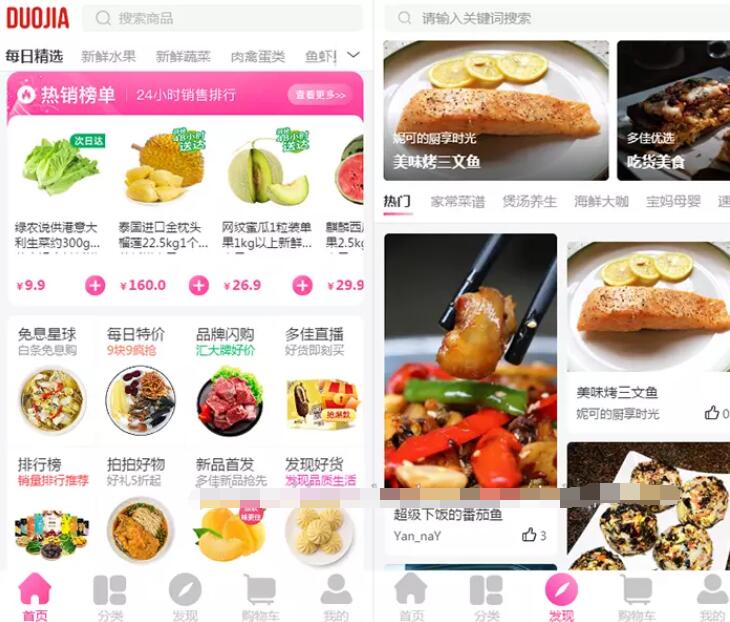This screenshot has width=730, height=622.
Task: Add the ¥9.9 绿农说 lettuce to cart
Action: (95, 286)
